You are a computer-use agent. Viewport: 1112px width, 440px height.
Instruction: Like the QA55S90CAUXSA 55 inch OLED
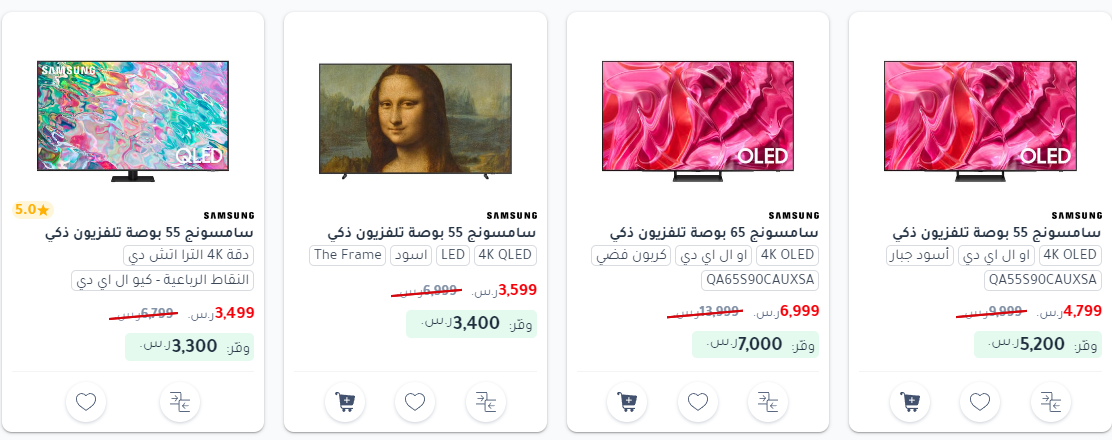(x=980, y=403)
